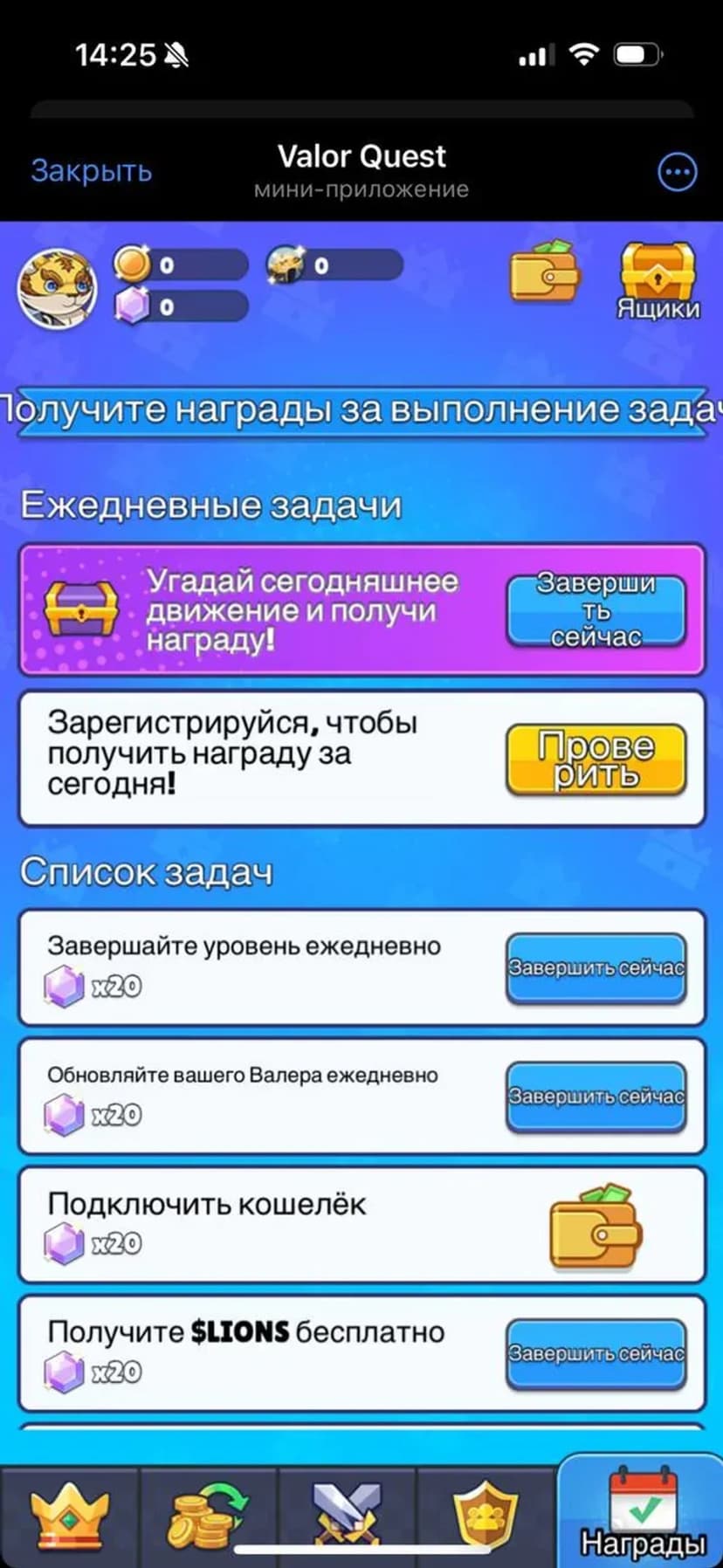Image resolution: width=723 pixels, height=1568 pixels.
Task: Complete the Получите $LIONS бесплатно task
Action: click(x=596, y=1354)
